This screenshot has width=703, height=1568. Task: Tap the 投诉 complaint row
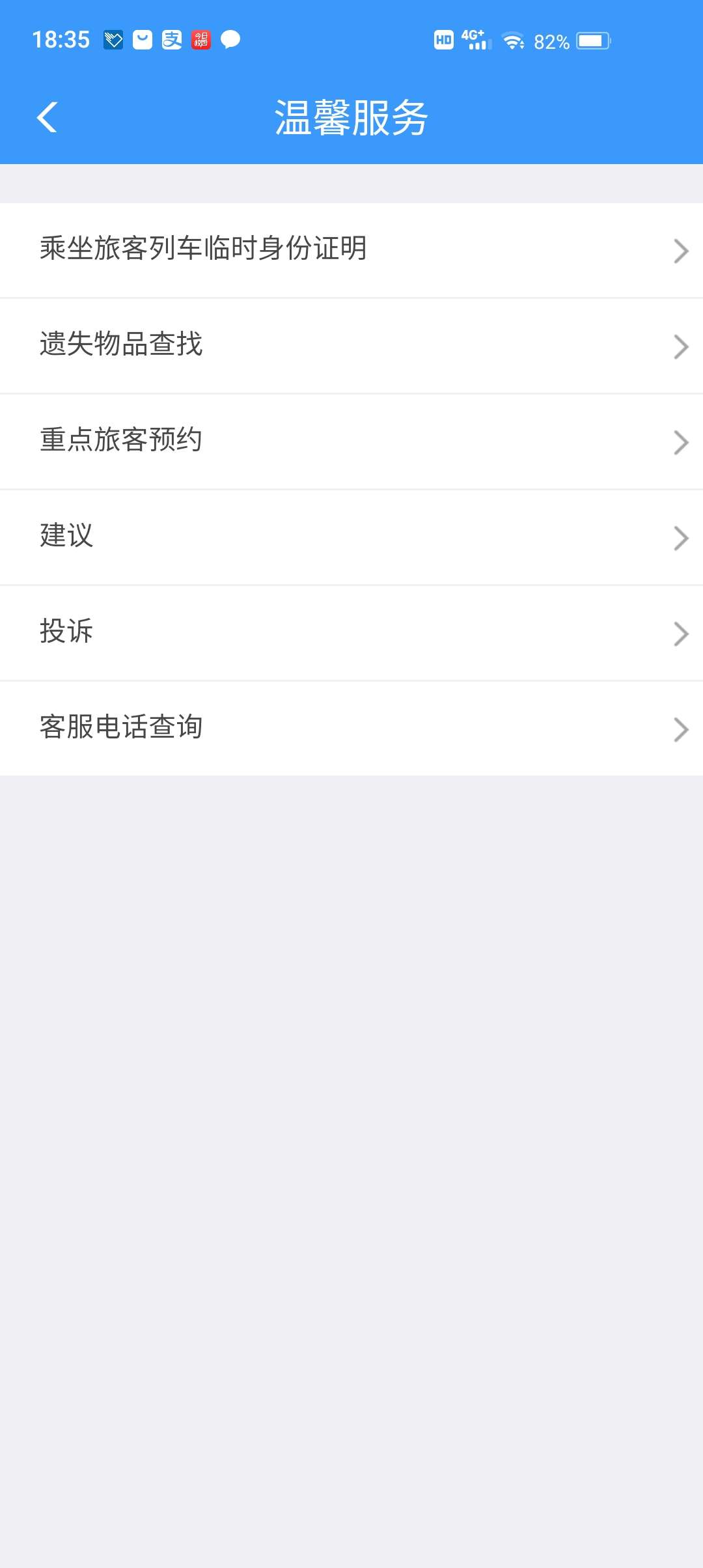[x=351, y=633]
